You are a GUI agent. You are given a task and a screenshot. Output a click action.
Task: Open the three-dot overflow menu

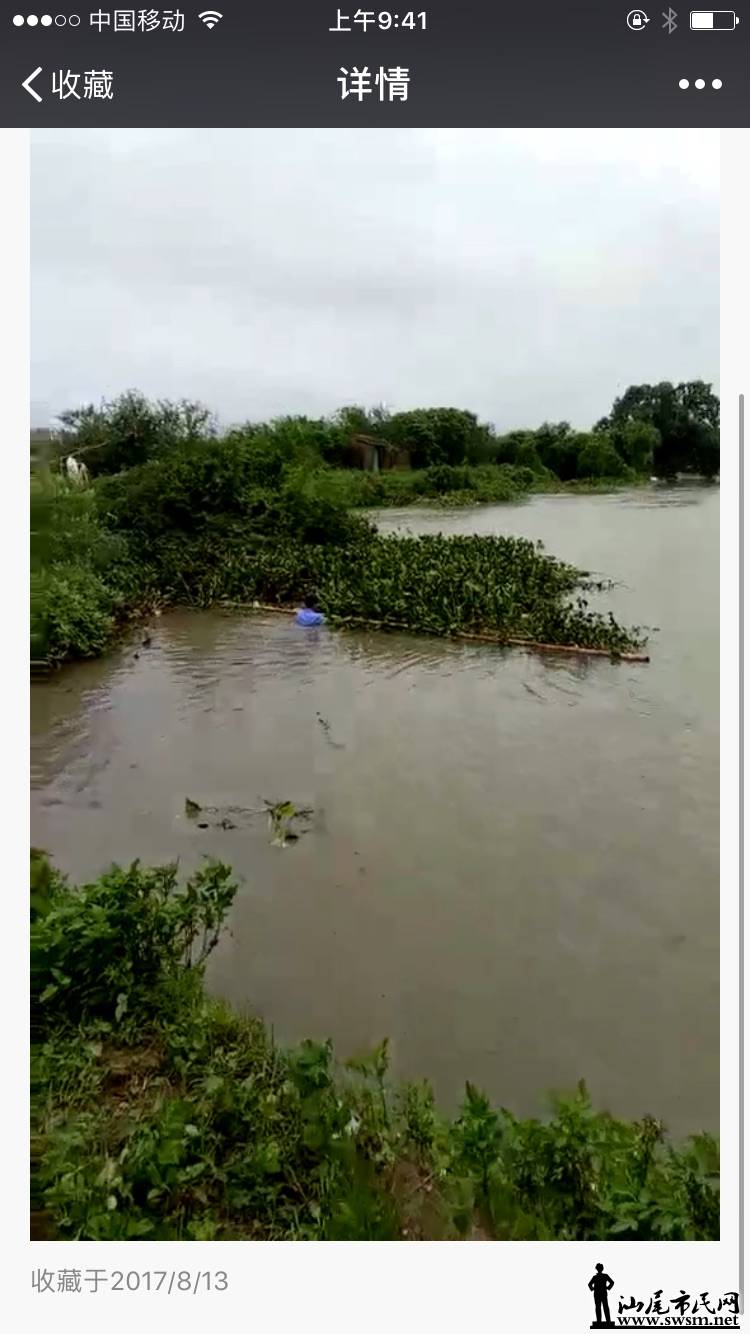click(x=700, y=84)
